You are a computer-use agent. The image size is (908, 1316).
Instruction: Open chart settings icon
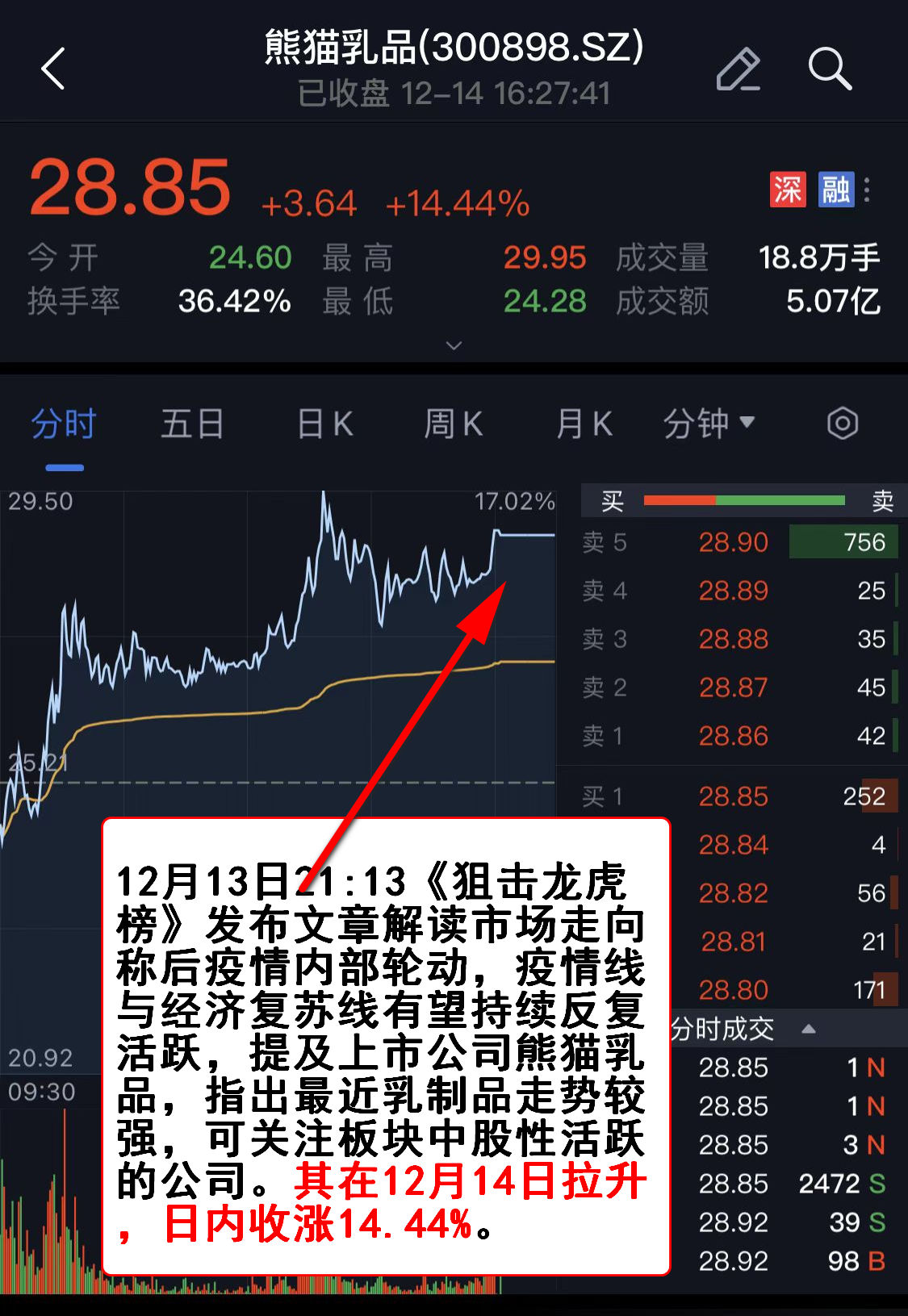[x=842, y=424]
